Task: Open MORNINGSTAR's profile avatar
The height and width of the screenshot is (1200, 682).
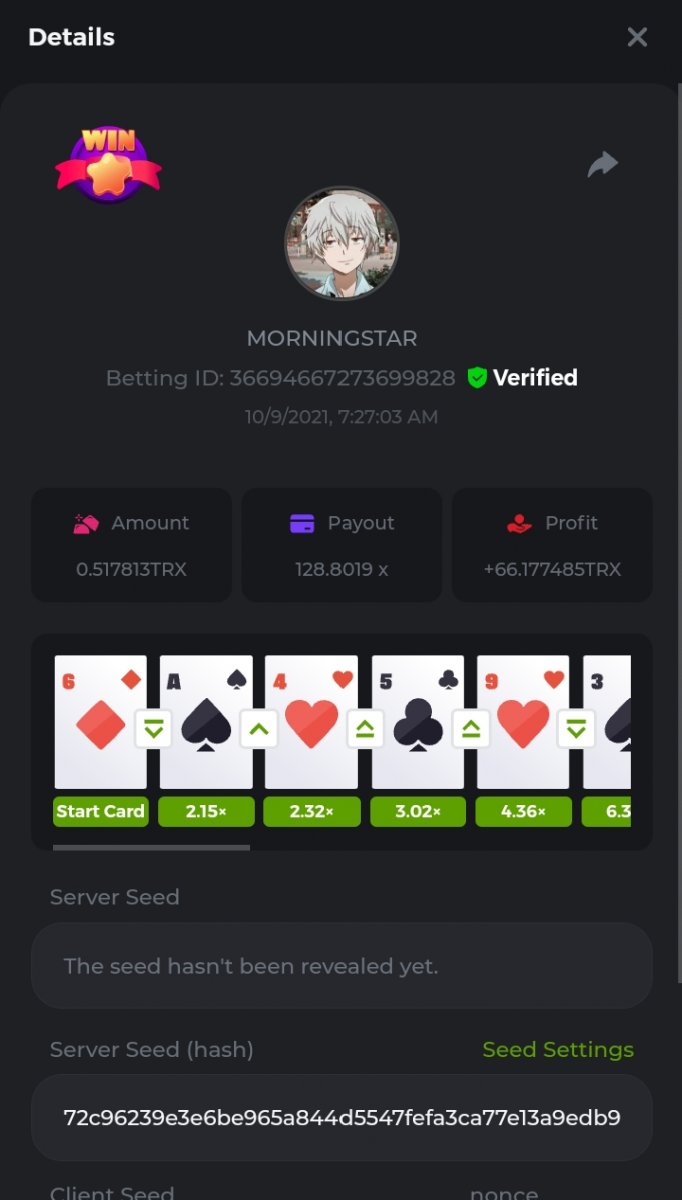Action: pos(342,243)
